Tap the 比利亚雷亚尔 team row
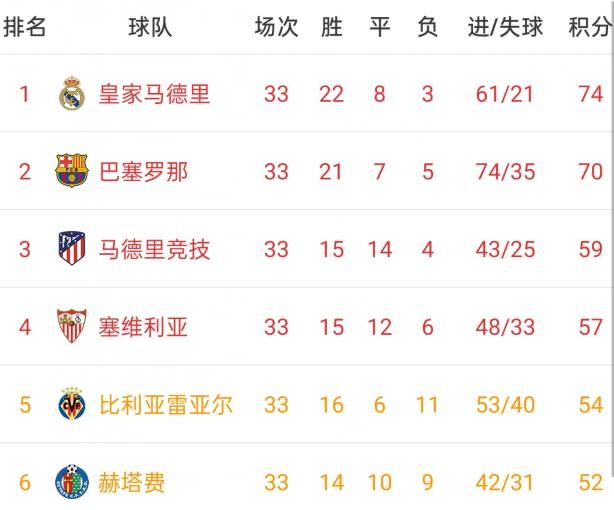This screenshot has width=614, height=510. tap(165, 405)
